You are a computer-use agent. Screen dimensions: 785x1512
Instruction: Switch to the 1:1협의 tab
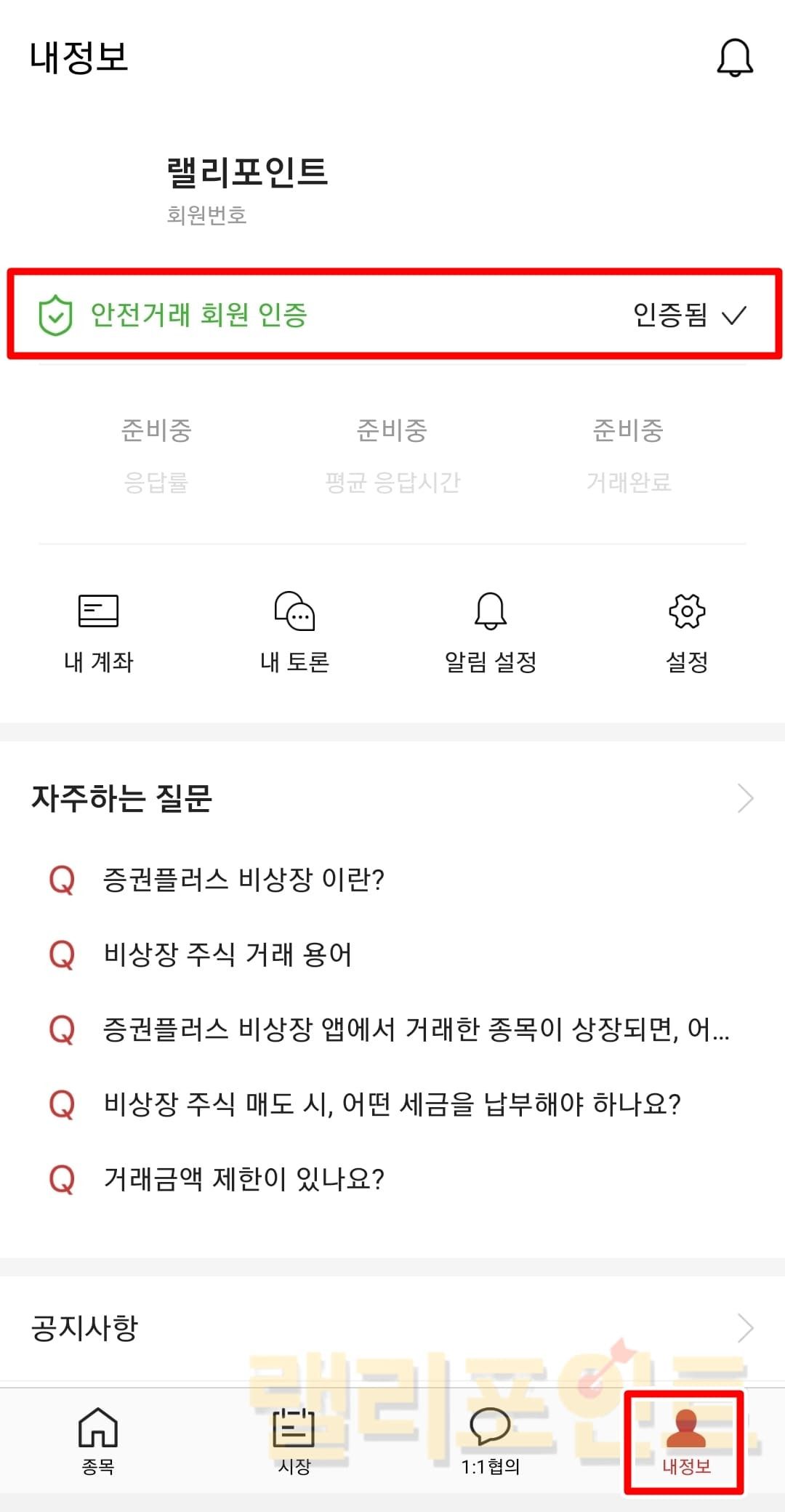click(491, 1441)
